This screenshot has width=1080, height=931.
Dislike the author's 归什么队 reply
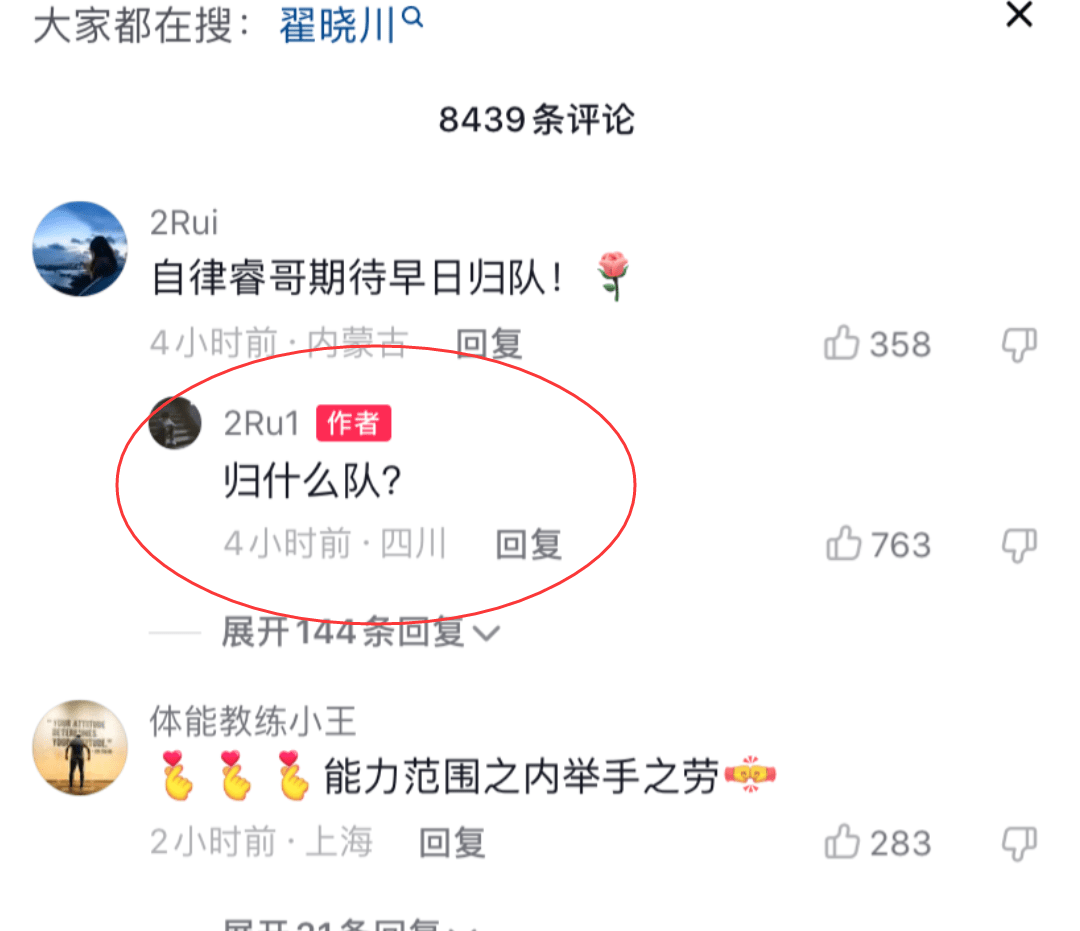[1019, 545]
